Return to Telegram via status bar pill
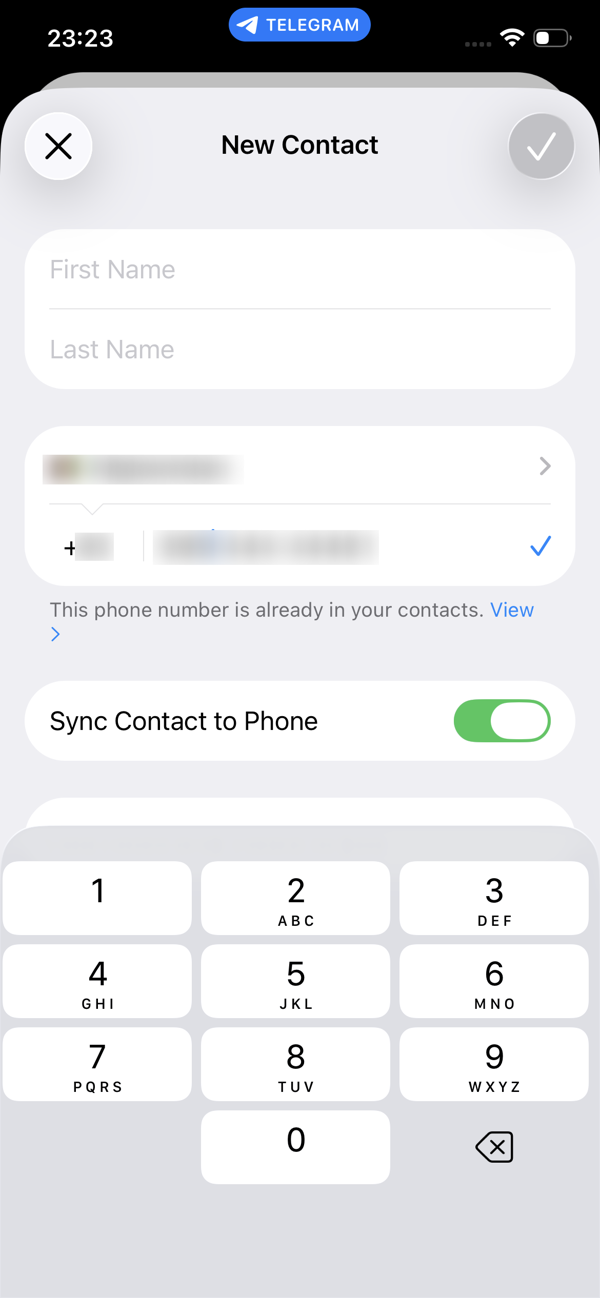 coord(299,25)
